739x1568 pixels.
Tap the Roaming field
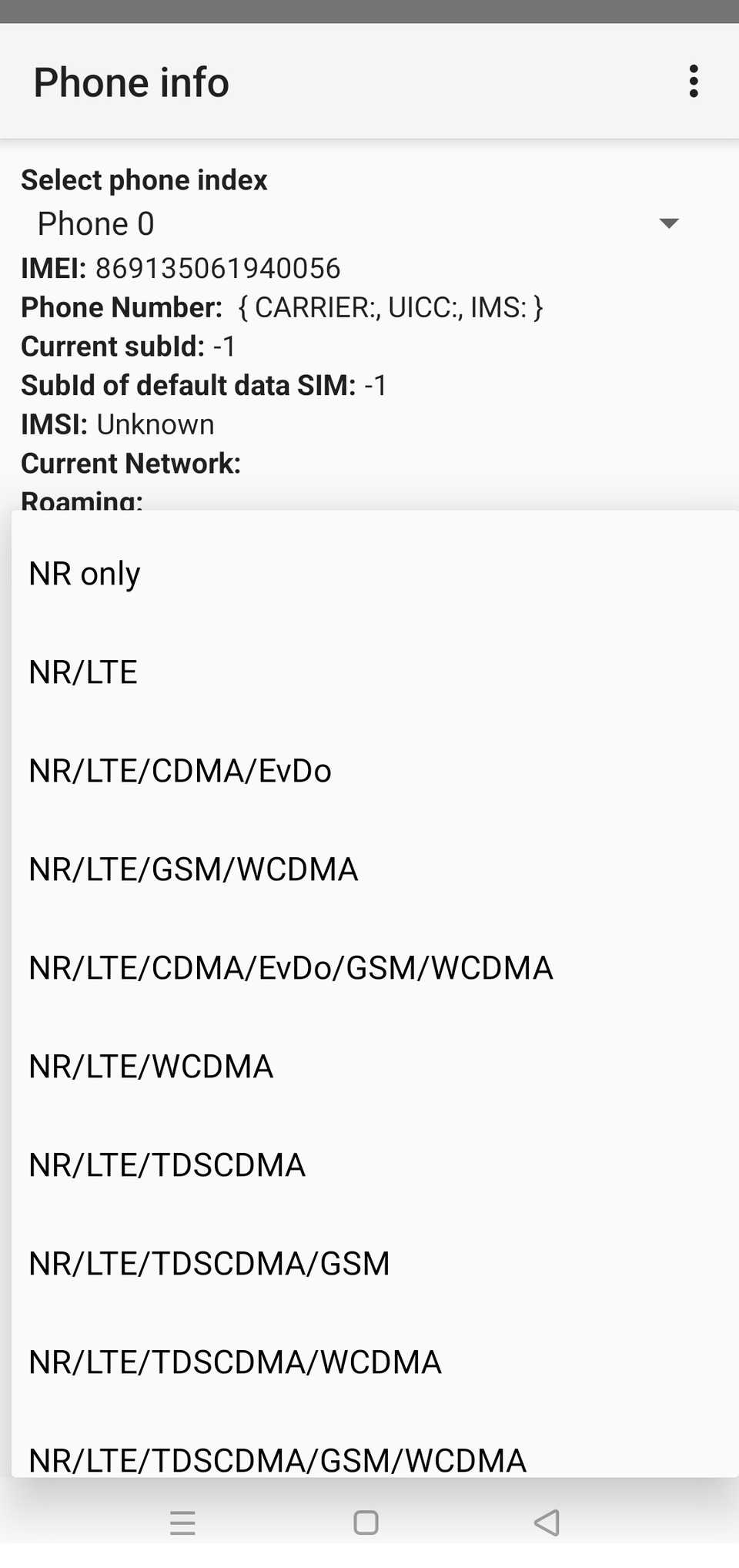(x=81, y=499)
